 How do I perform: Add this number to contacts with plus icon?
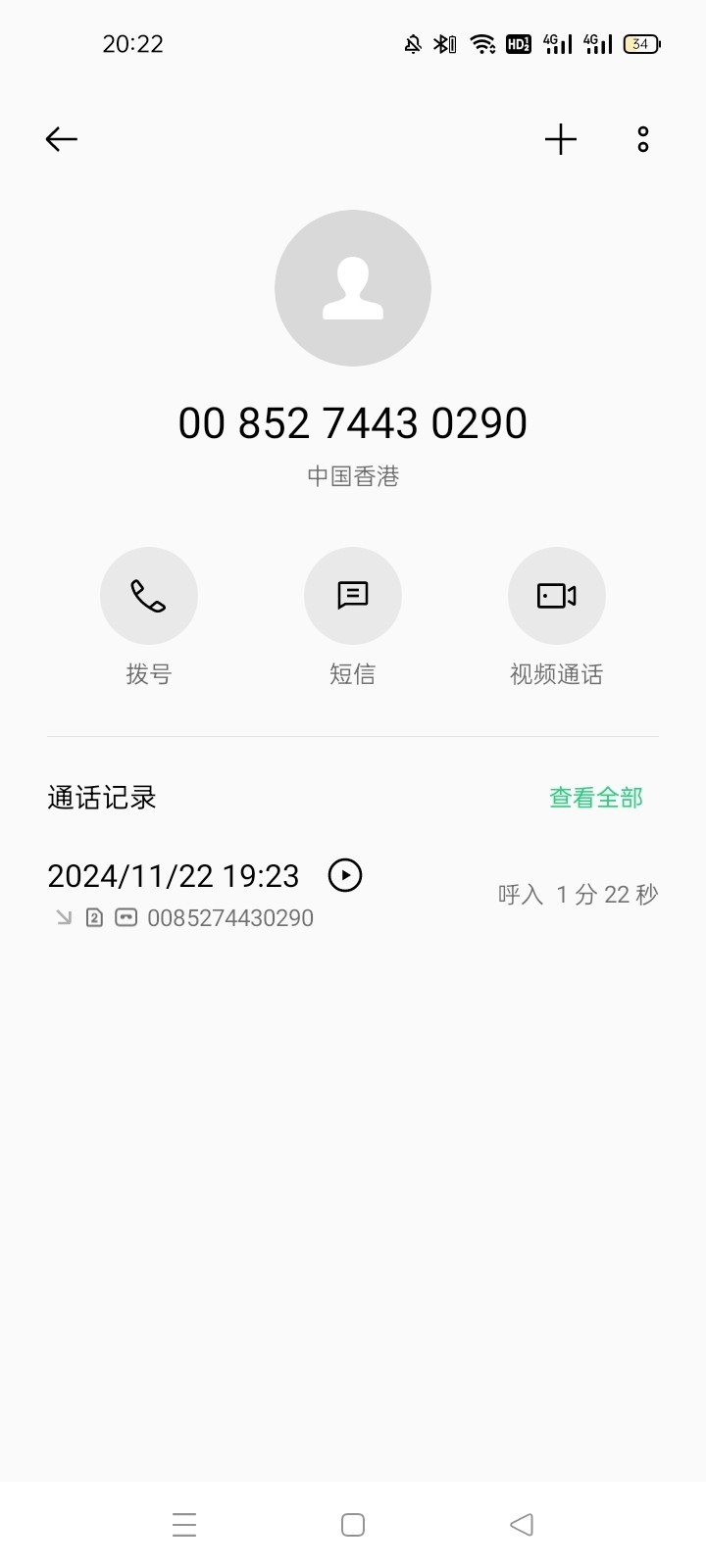pyautogui.click(x=561, y=140)
